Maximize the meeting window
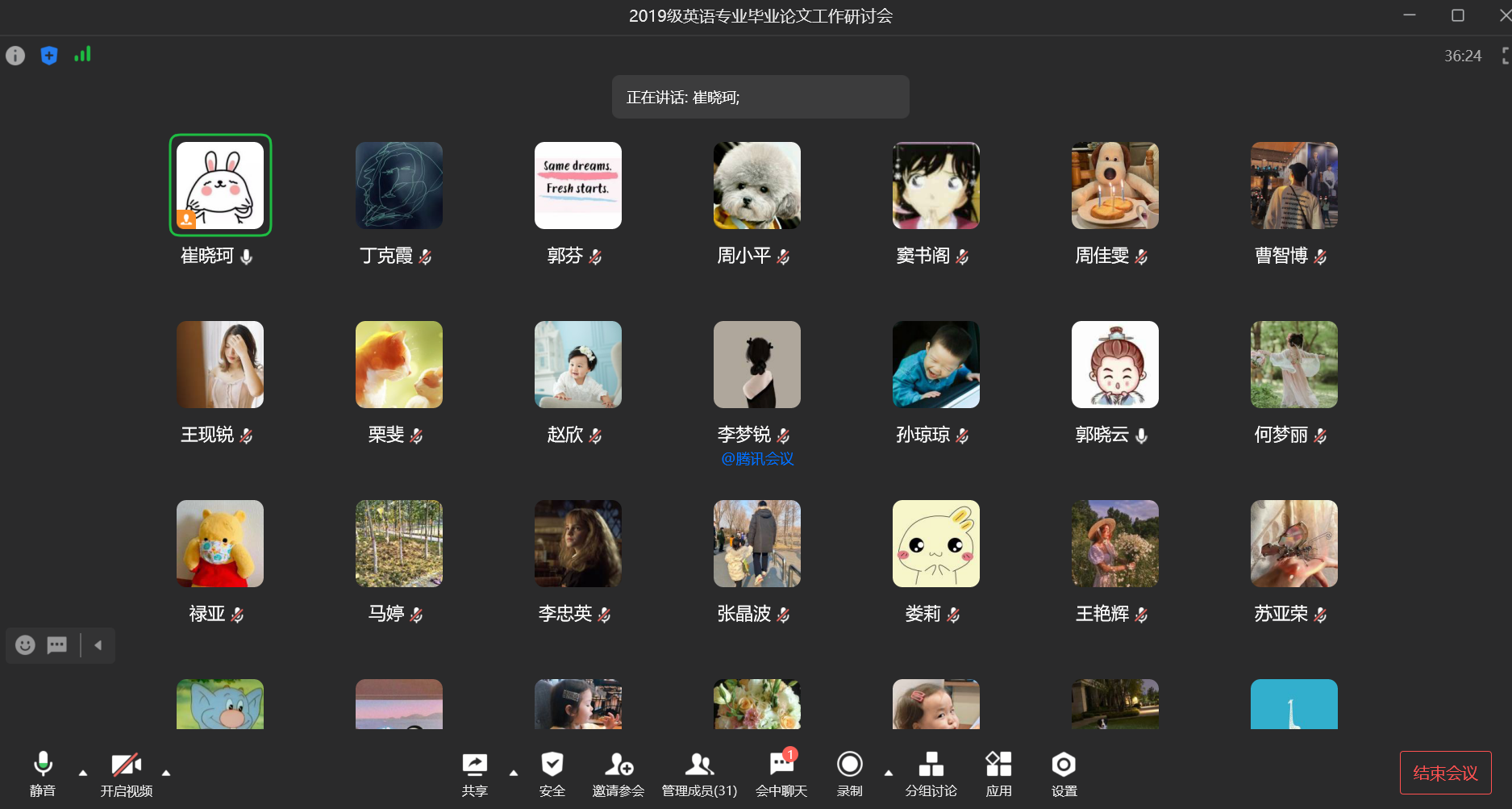The image size is (1512, 809). 1457,15
